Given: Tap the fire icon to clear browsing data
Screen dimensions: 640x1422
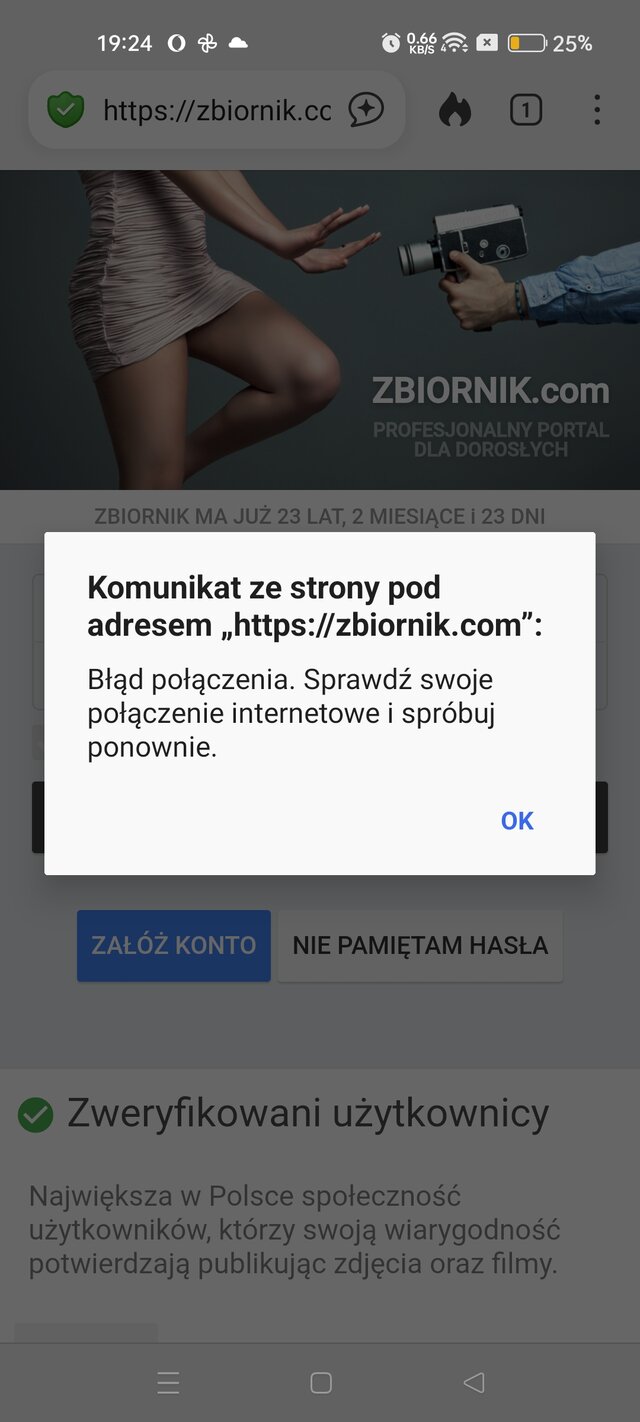Looking at the screenshot, I should coord(455,110).
